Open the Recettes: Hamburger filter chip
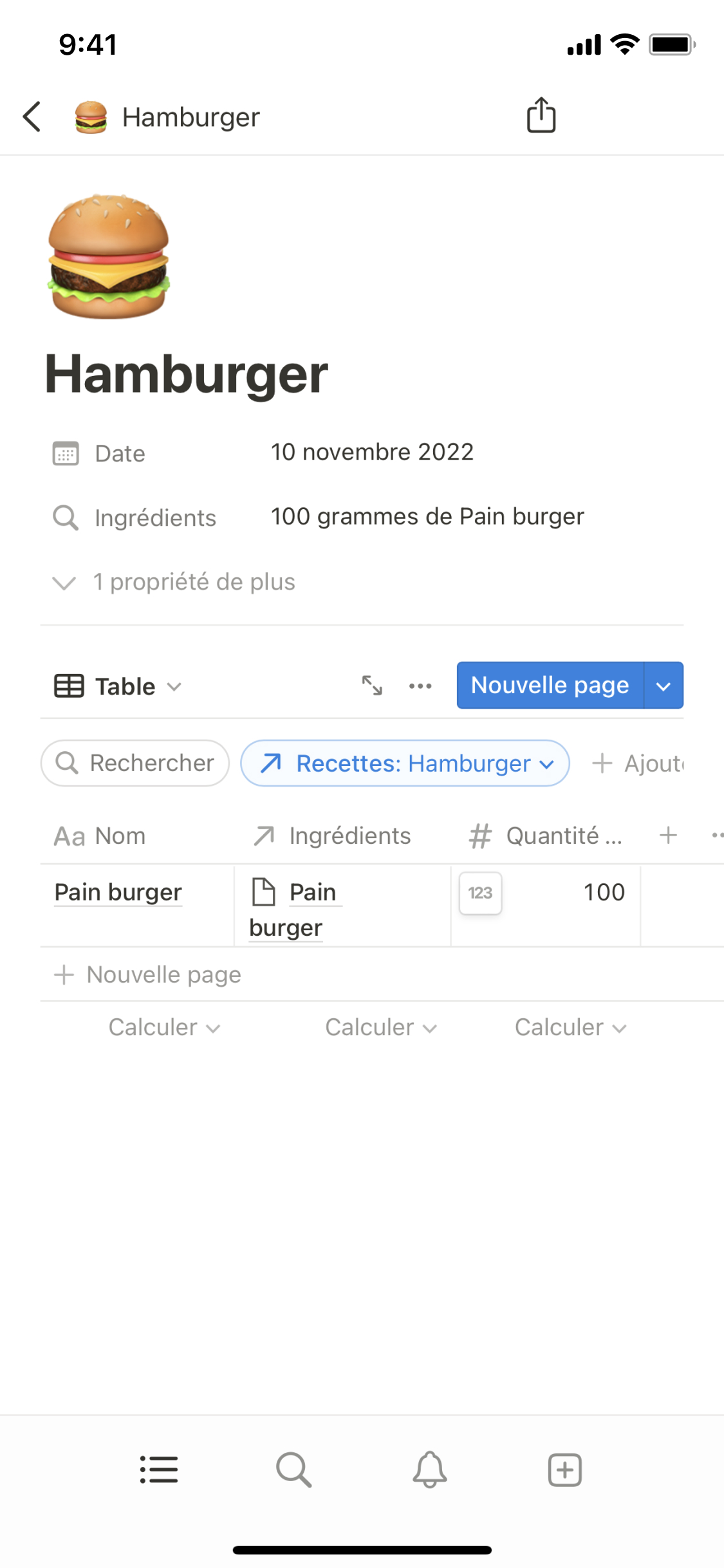The height and width of the screenshot is (1568, 724). [x=405, y=763]
